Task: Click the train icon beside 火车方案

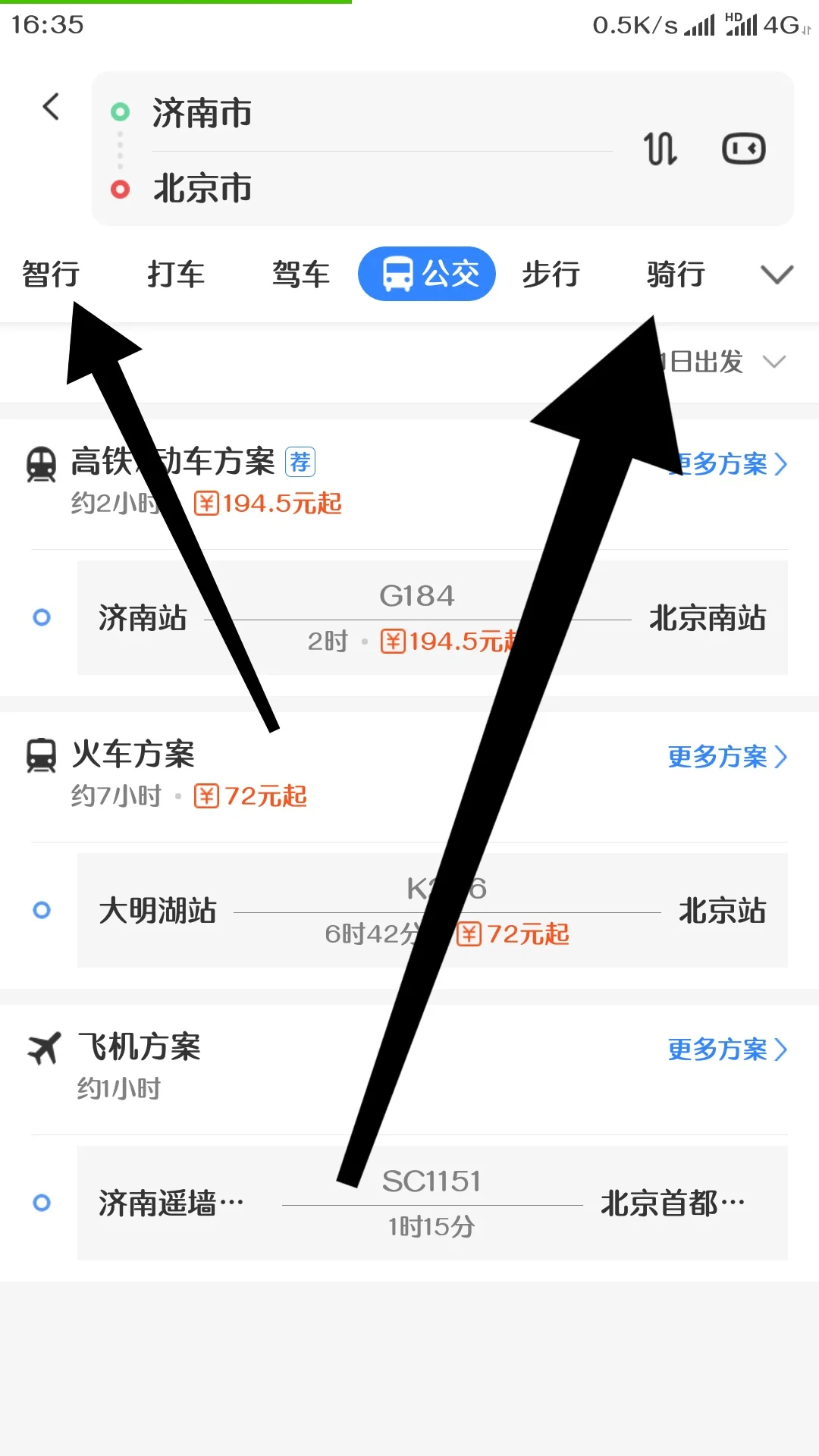Action: click(42, 755)
